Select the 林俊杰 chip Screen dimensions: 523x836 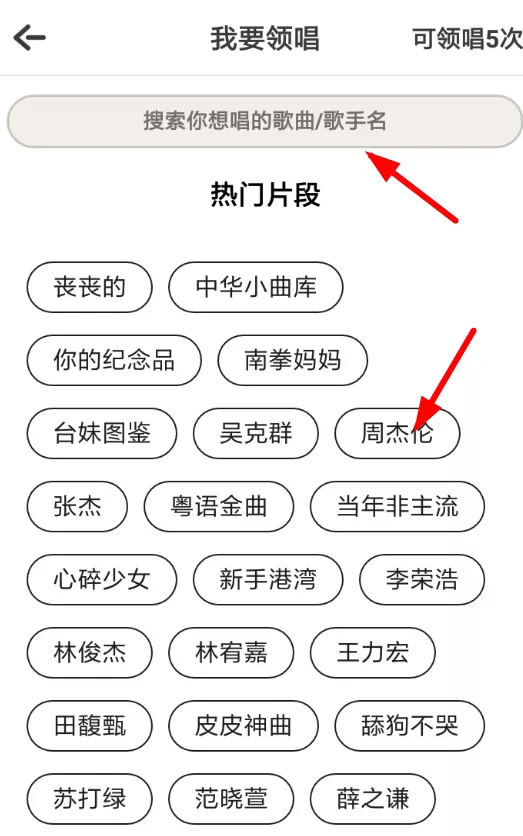(x=89, y=652)
